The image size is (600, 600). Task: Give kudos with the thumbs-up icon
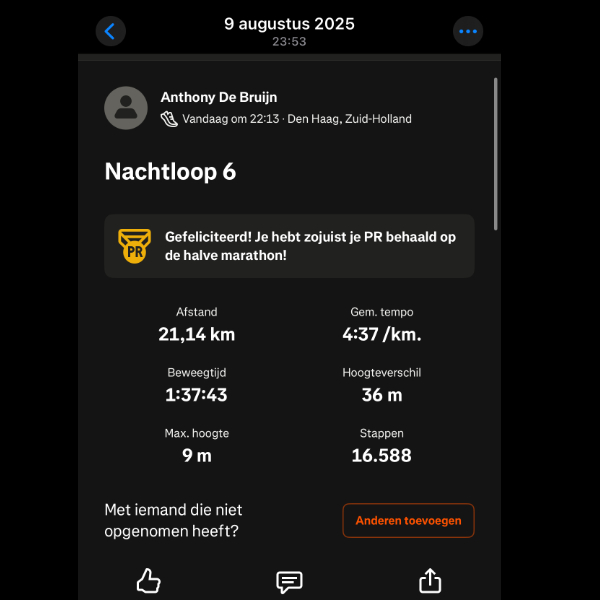(148, 581)
